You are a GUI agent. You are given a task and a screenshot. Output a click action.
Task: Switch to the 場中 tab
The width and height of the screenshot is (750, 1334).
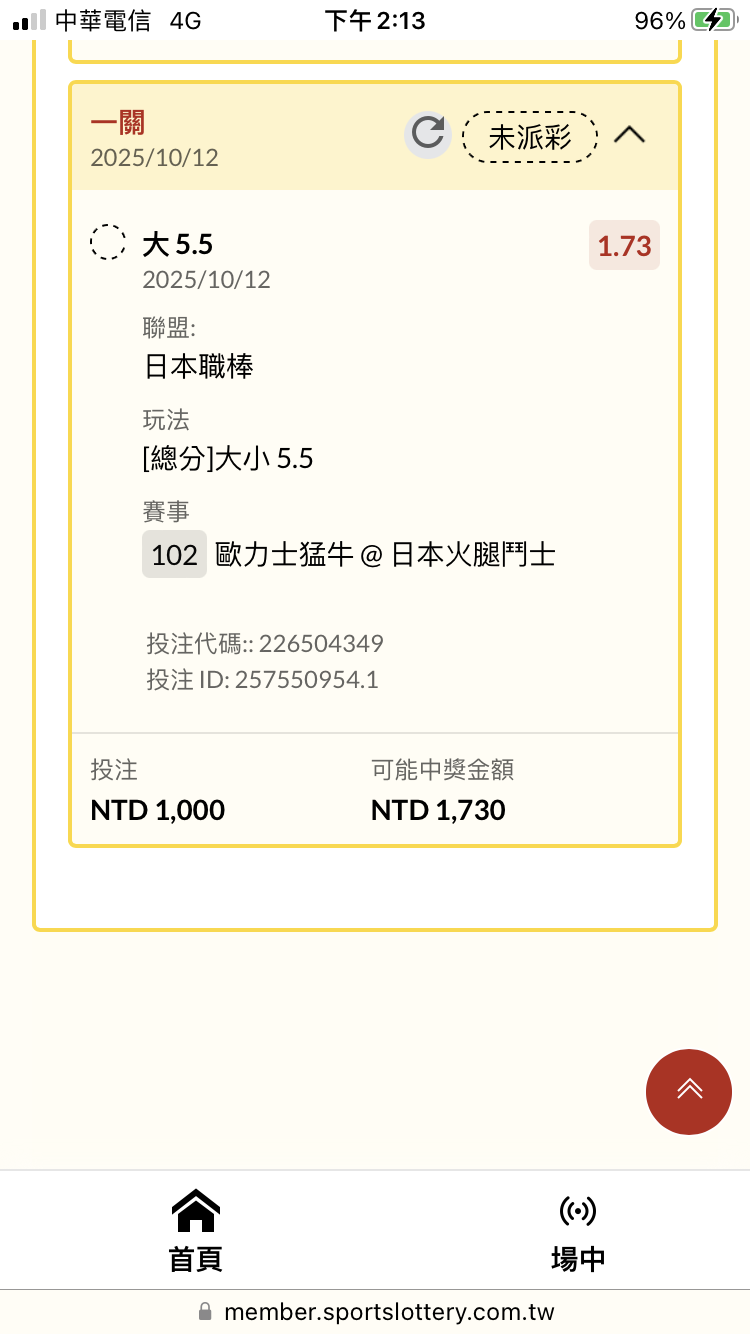[578, 1230]
